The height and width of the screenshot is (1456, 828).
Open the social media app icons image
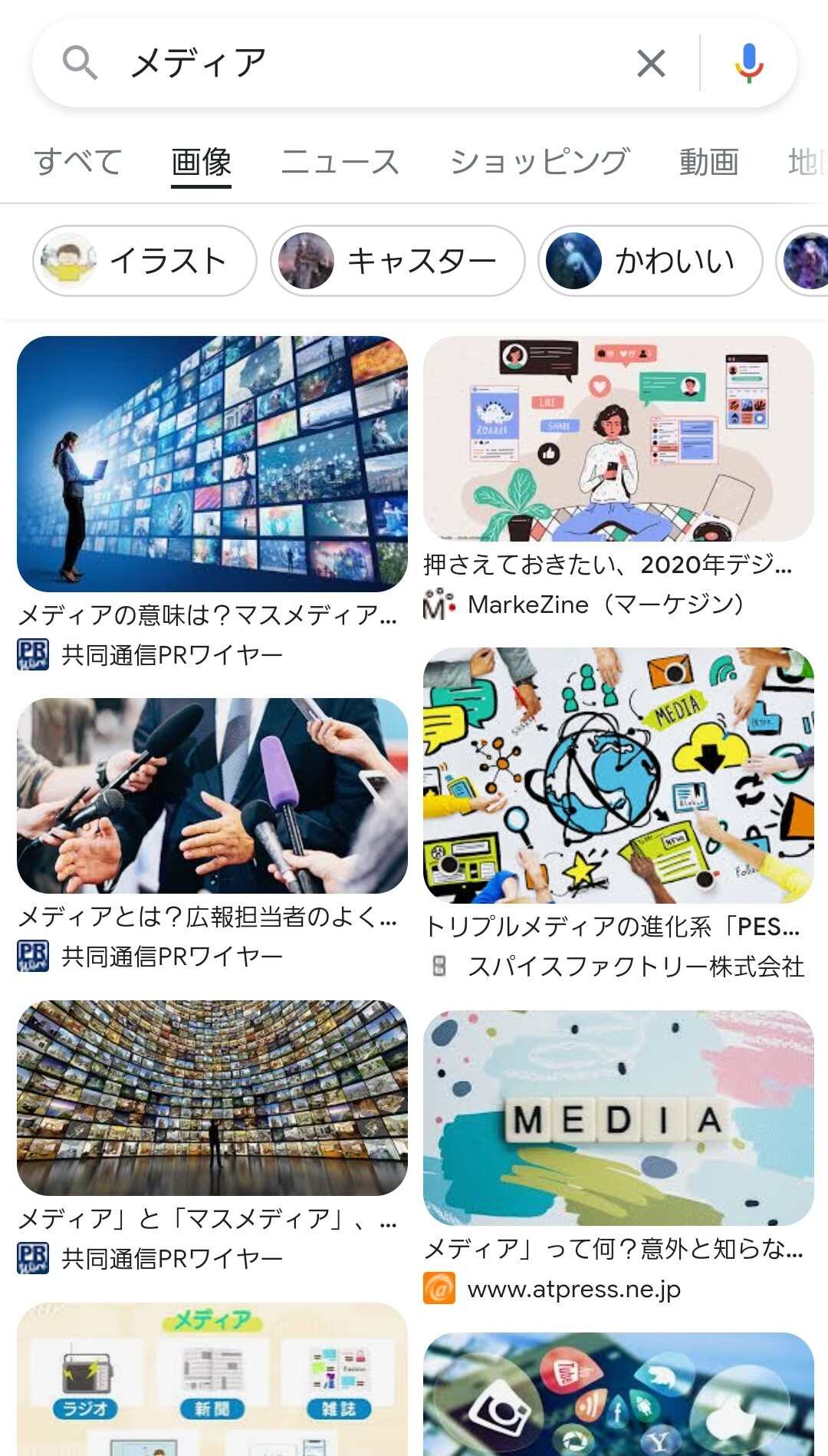[618, 1393]
